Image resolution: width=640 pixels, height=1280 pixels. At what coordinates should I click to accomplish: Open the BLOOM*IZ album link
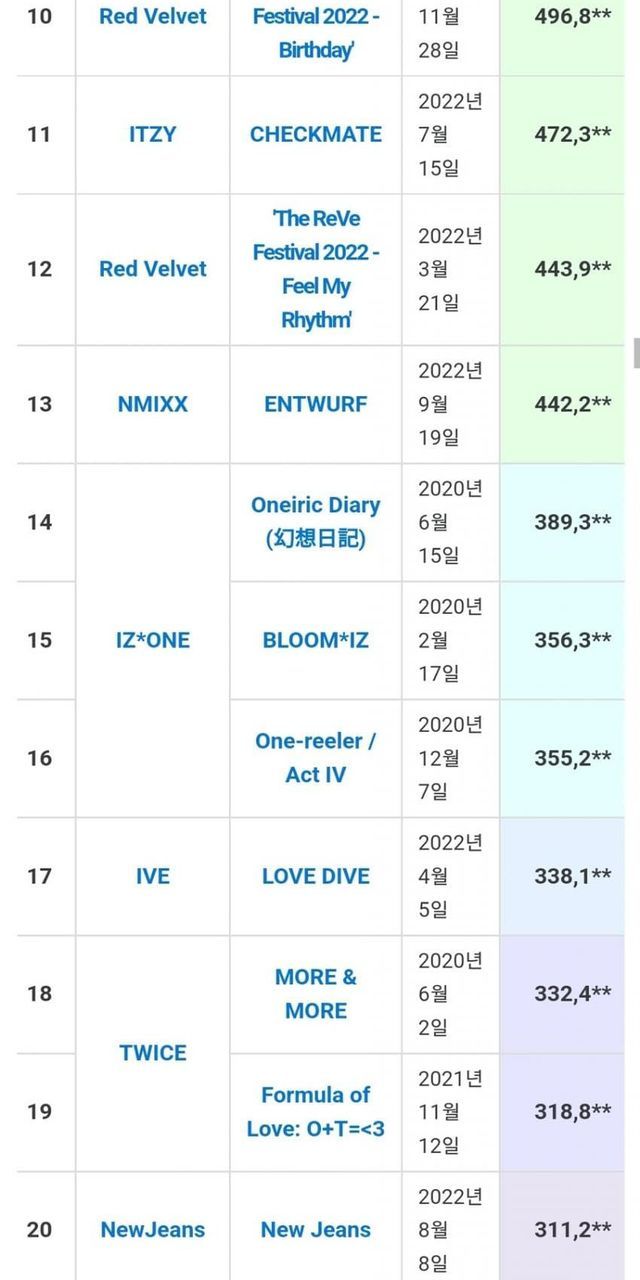315,640
